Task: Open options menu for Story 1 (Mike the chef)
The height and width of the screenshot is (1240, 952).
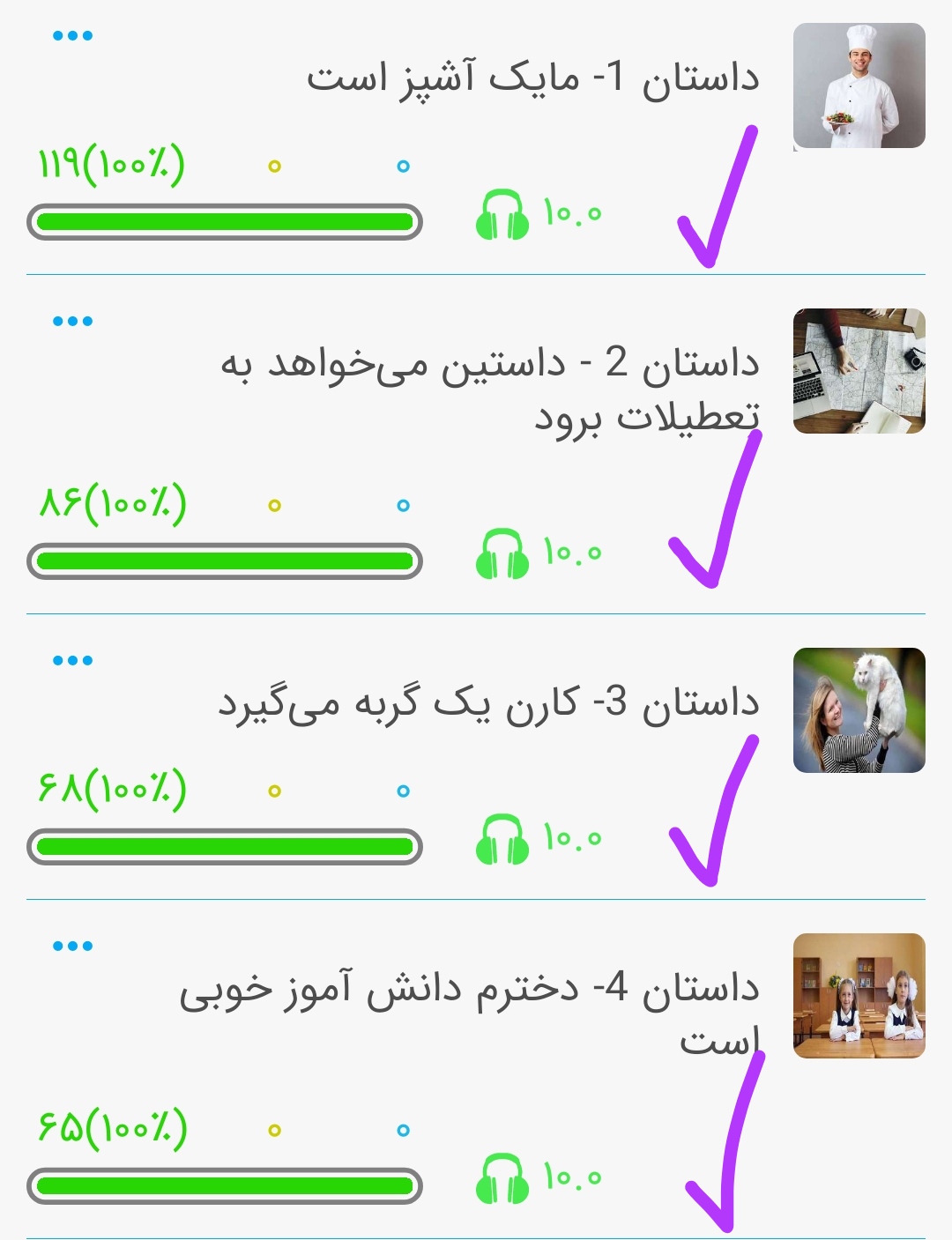Action: pos(72,36)
